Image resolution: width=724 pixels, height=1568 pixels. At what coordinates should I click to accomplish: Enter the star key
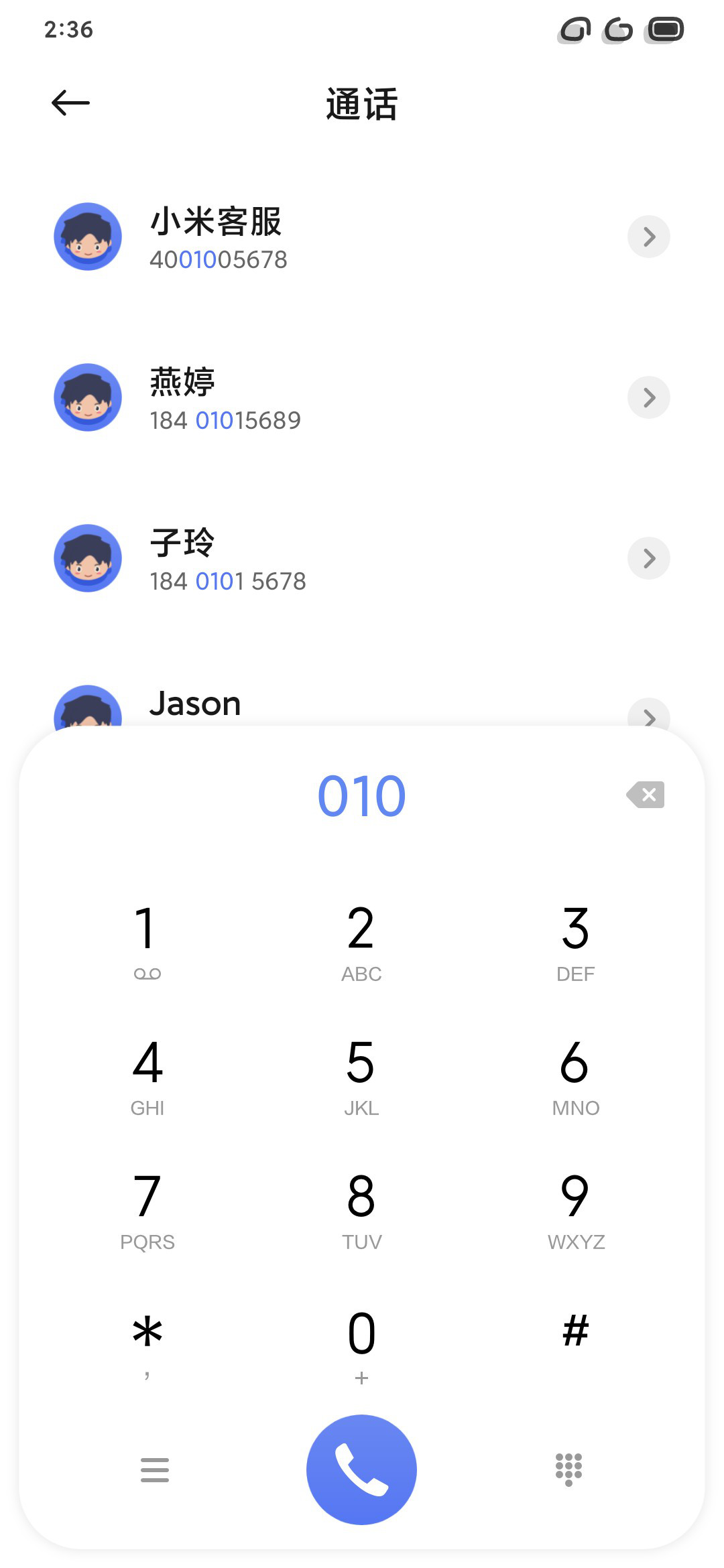(x=147, y=1344)
